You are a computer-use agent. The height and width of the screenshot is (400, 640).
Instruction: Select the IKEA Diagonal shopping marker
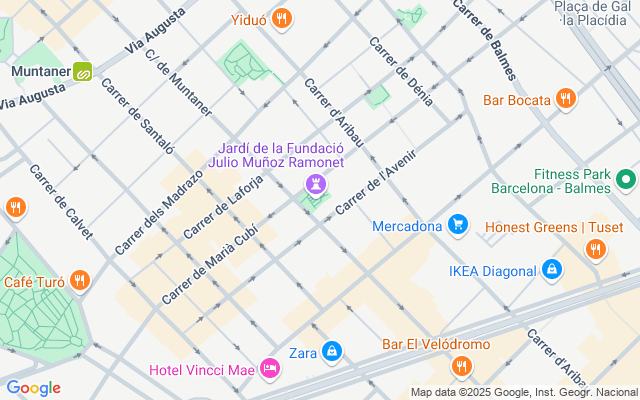click(551, 269)
